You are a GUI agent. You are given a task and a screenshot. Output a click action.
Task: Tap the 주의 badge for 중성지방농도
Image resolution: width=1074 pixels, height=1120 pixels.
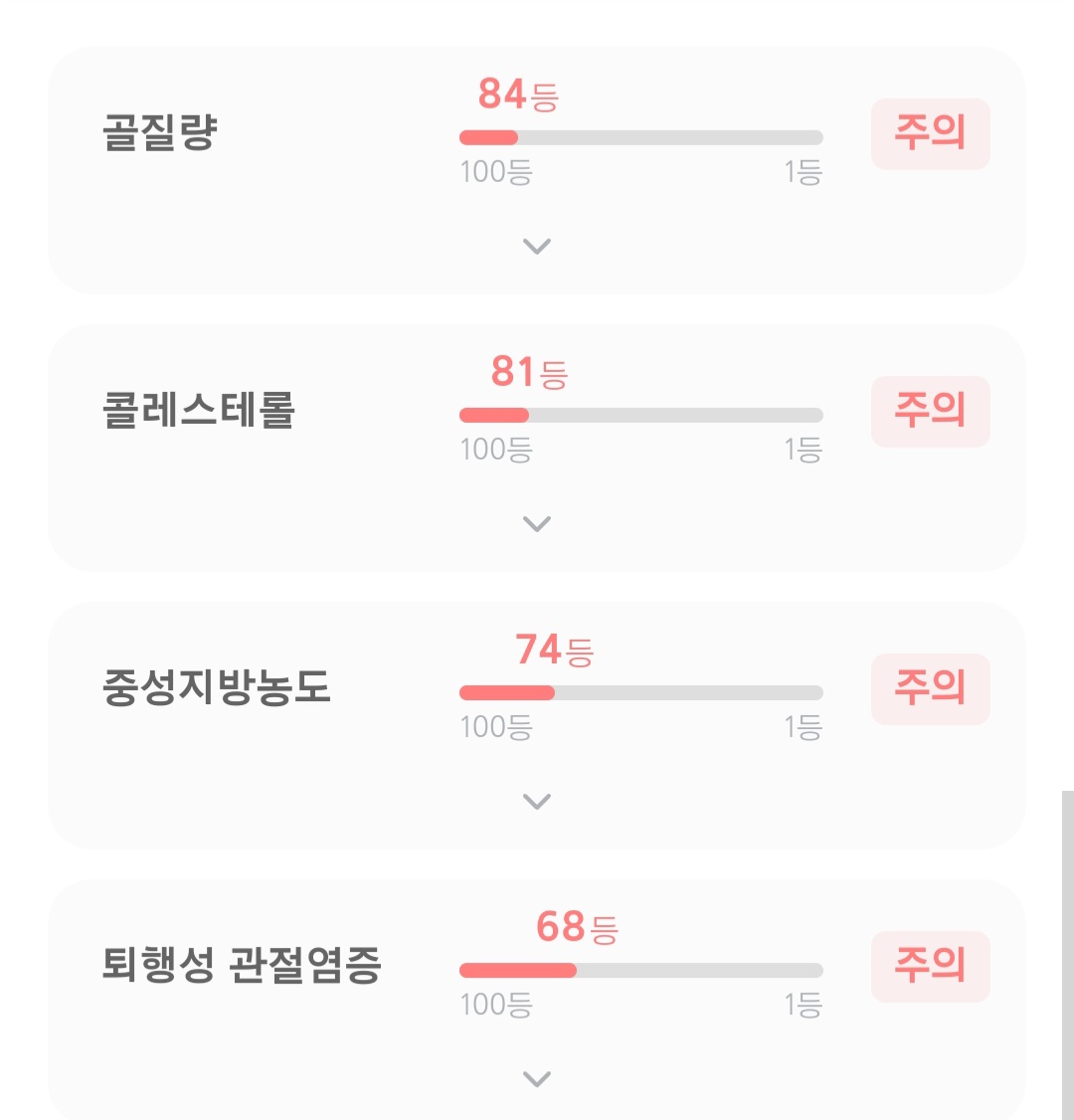pyautogui.click(x=930, y=689)
